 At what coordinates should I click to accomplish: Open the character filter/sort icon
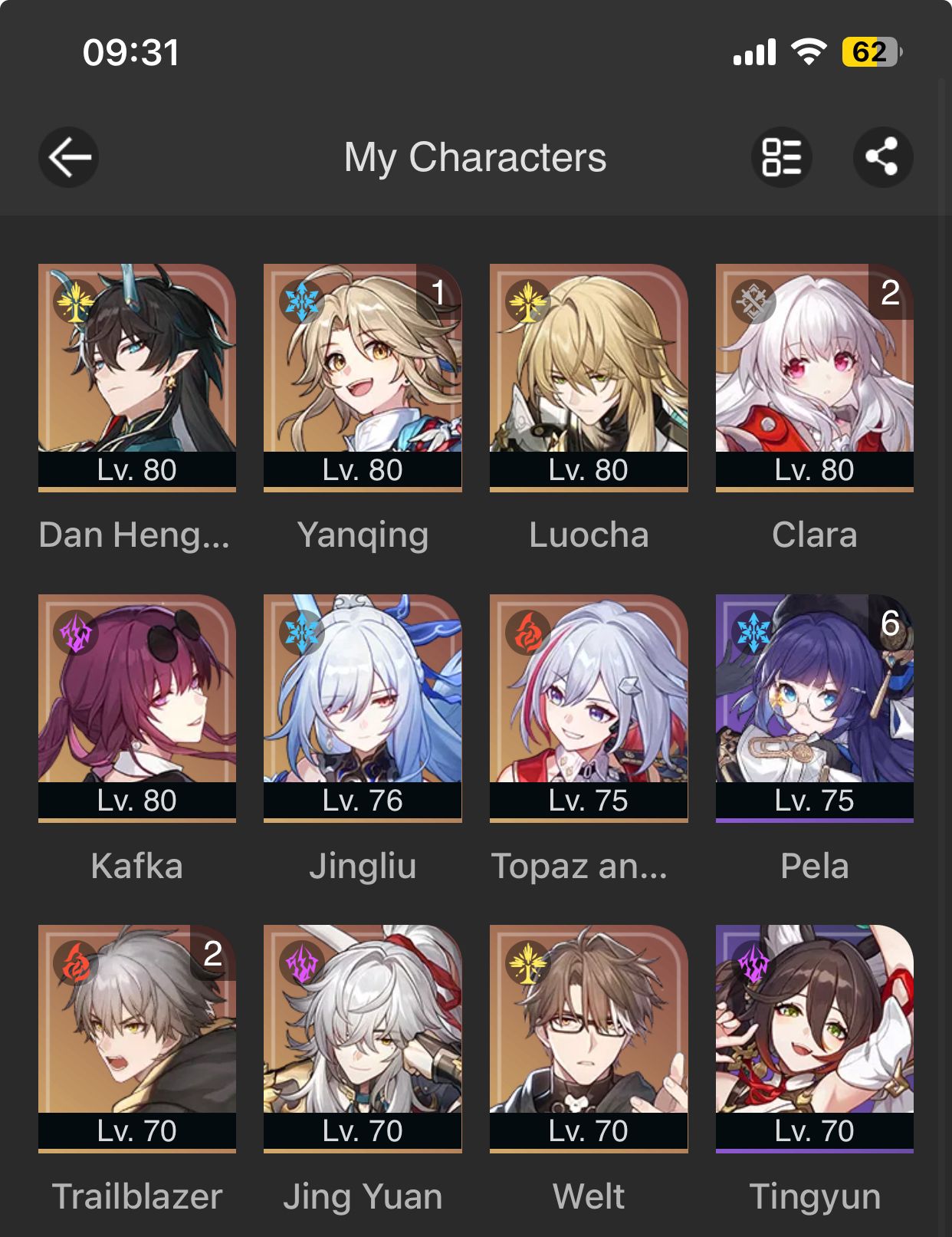(780, 158)
